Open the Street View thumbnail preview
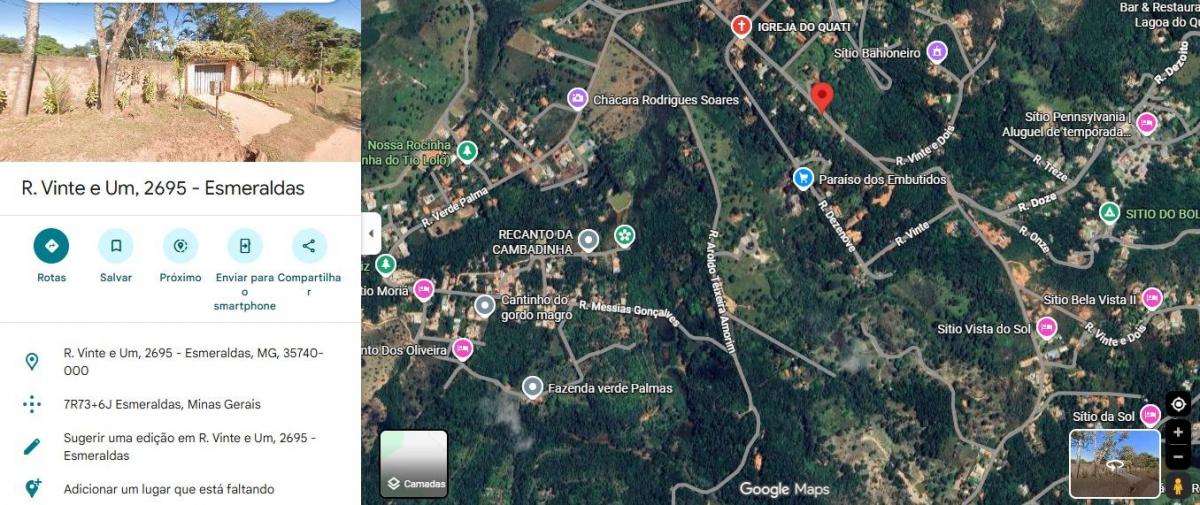Viewport: 1200px width, 505px height. click(1114, 463)
